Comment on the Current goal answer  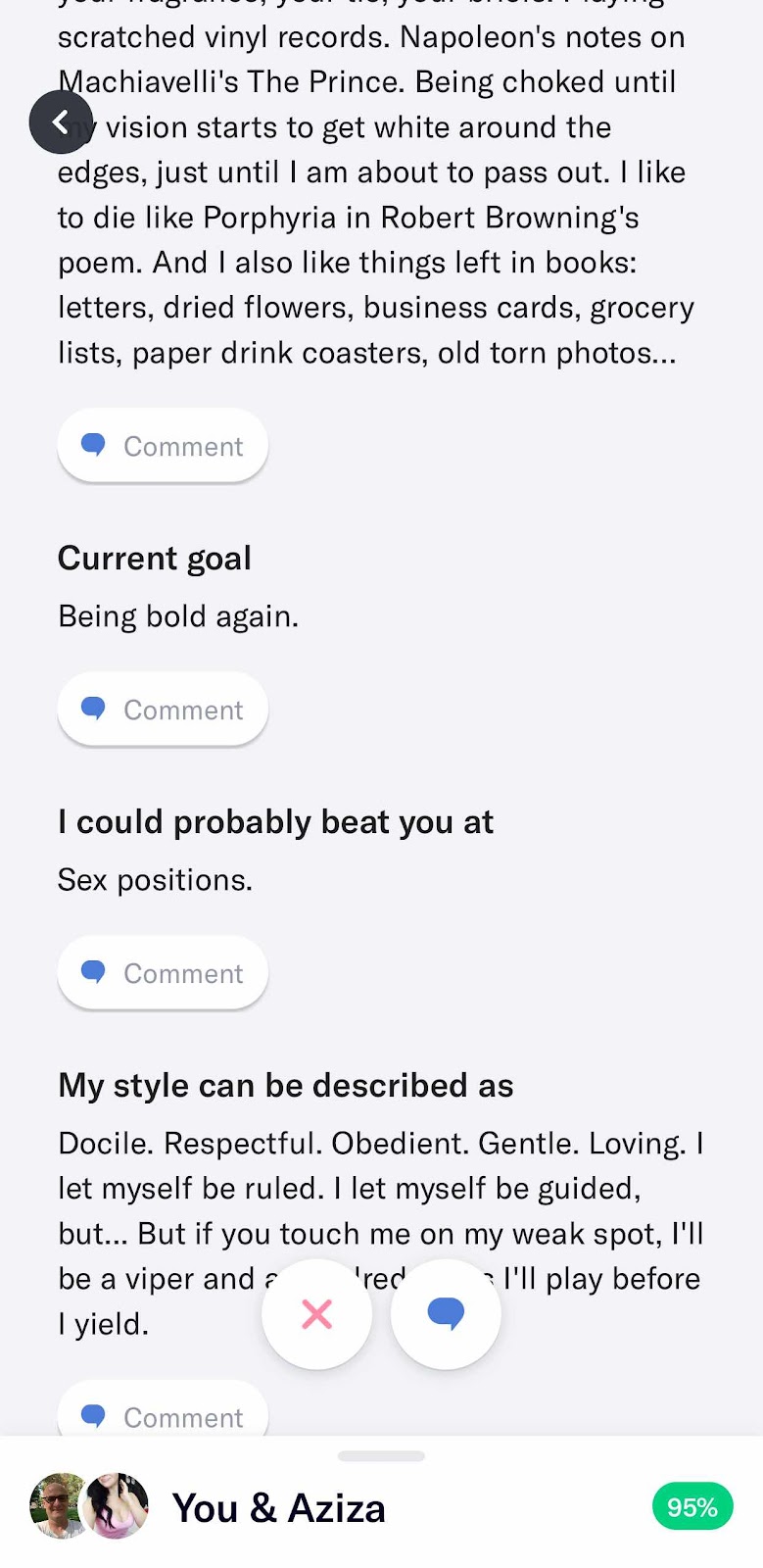tap(163, 710)
